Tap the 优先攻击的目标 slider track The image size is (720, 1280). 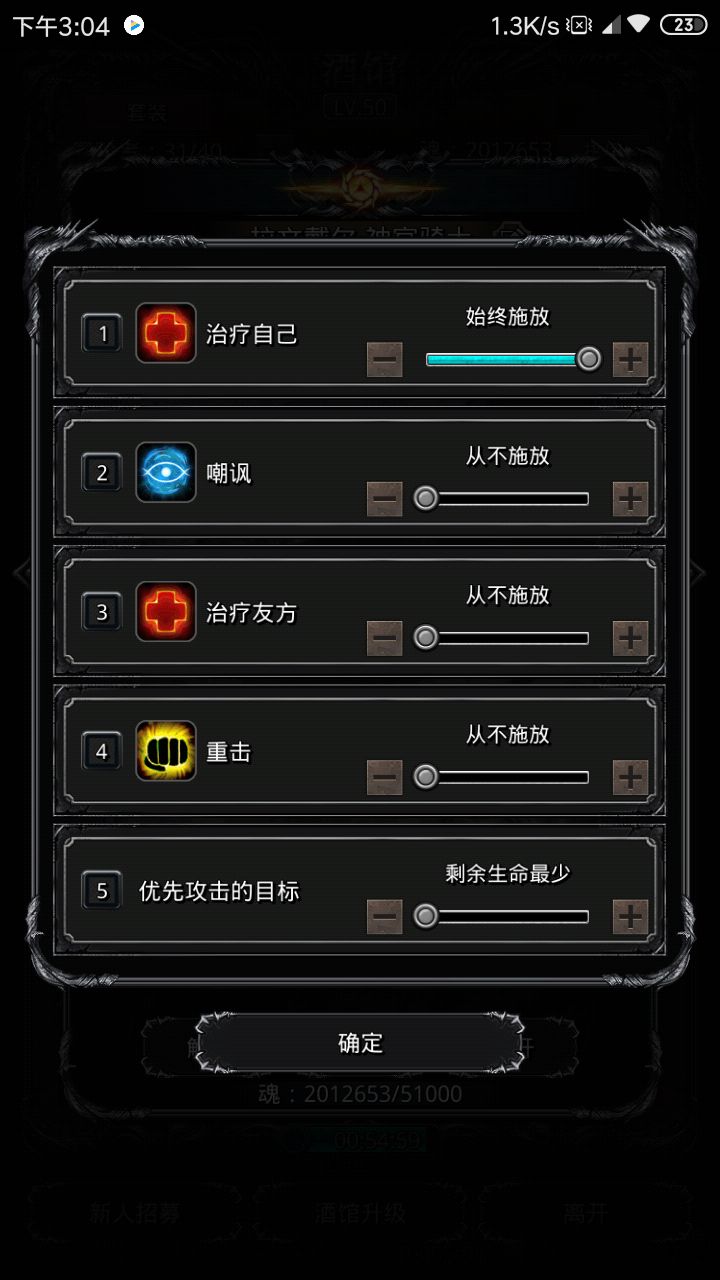coord(507,915)
